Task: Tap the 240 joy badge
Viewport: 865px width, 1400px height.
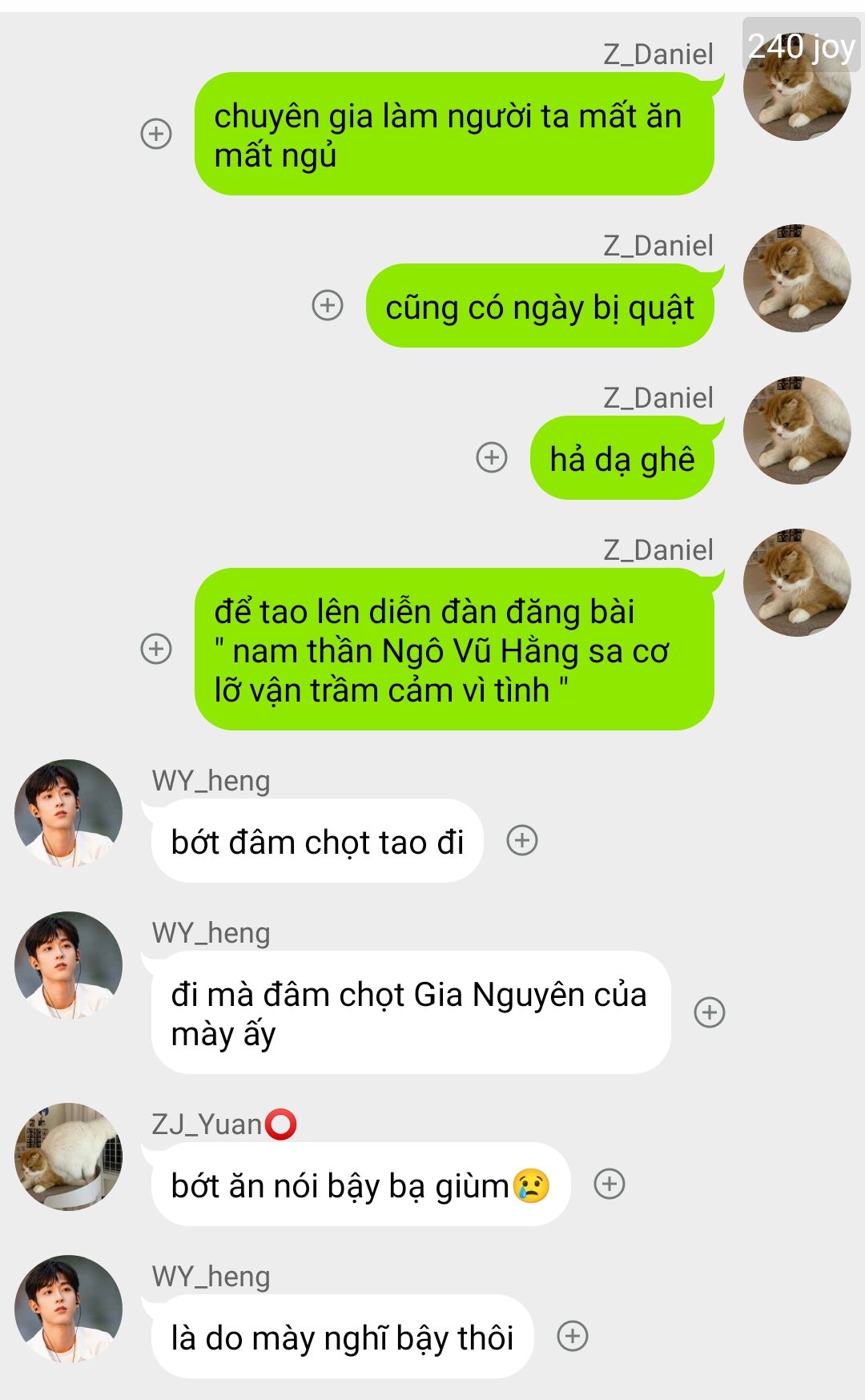Action: click(802, 46)
